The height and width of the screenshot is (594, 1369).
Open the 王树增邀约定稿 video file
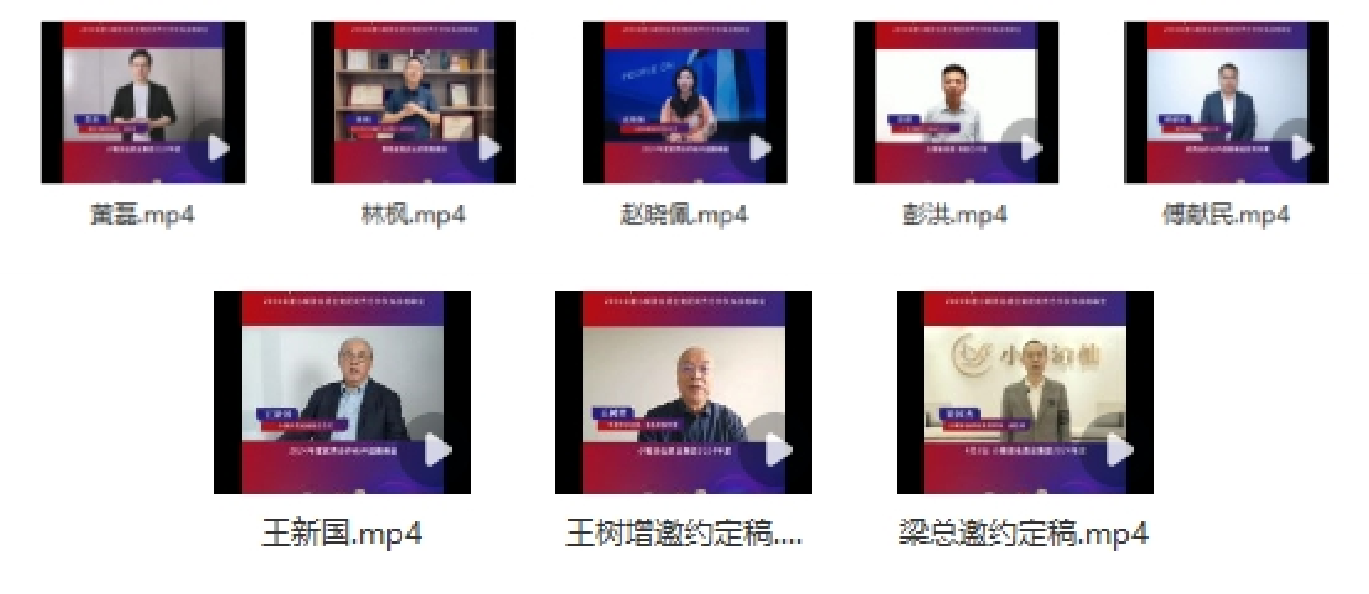click(x=683, y=392)
